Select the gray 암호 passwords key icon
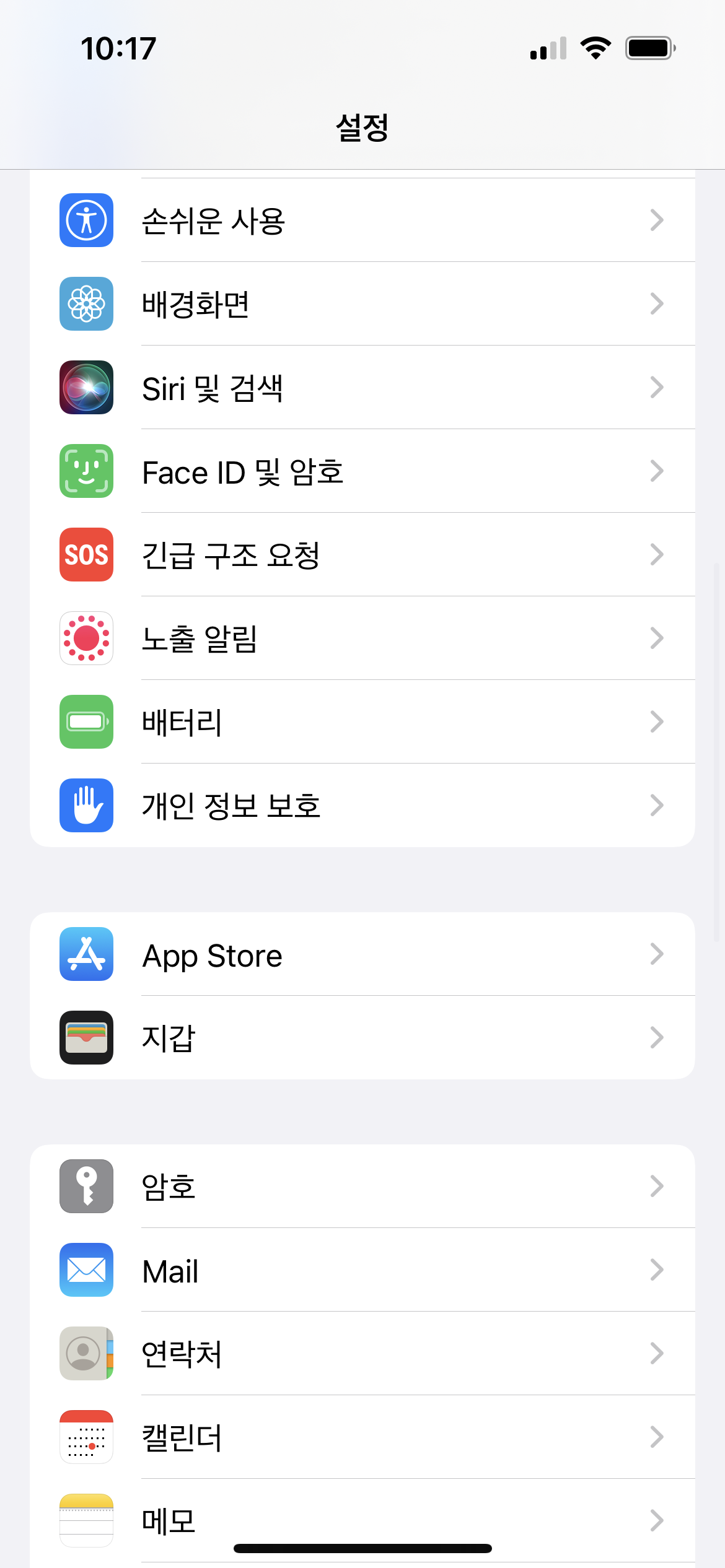725x1568 pixels. pos(86,1186)
